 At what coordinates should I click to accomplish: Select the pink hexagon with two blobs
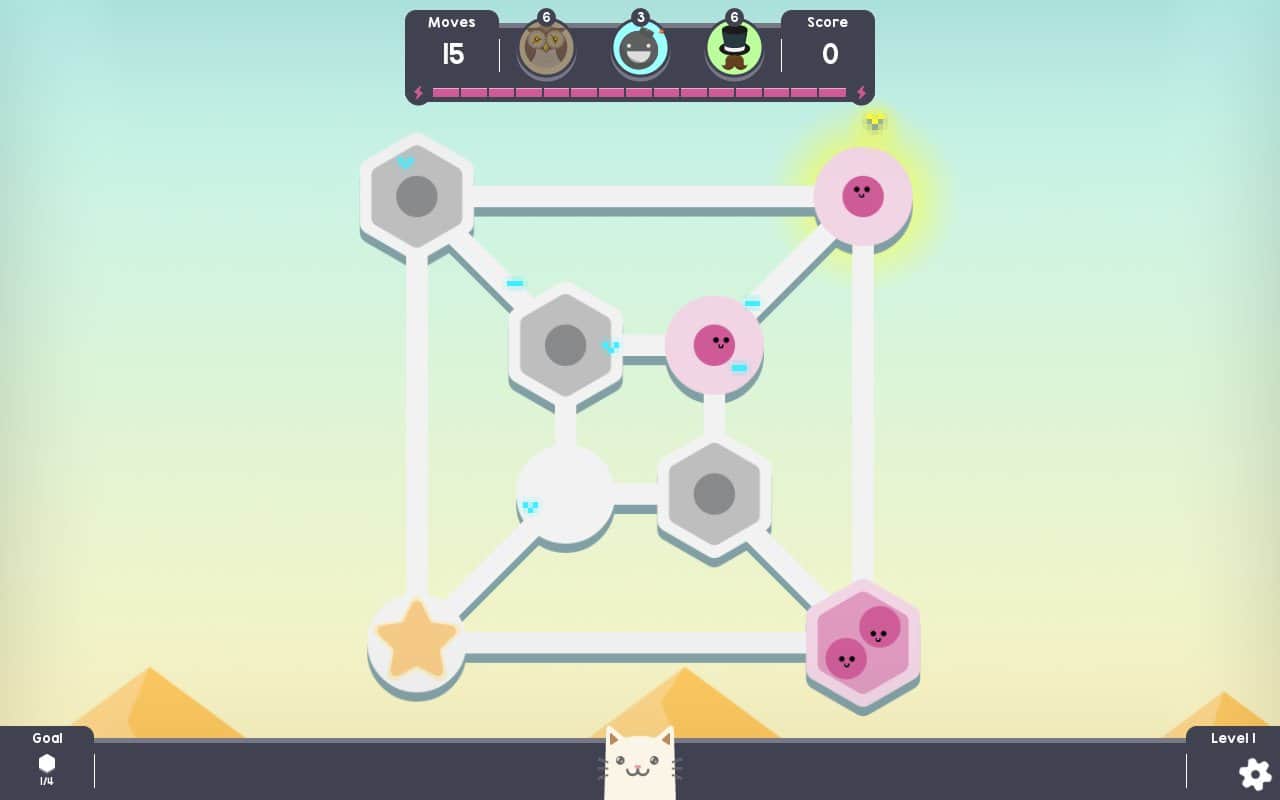pos(862,642)
